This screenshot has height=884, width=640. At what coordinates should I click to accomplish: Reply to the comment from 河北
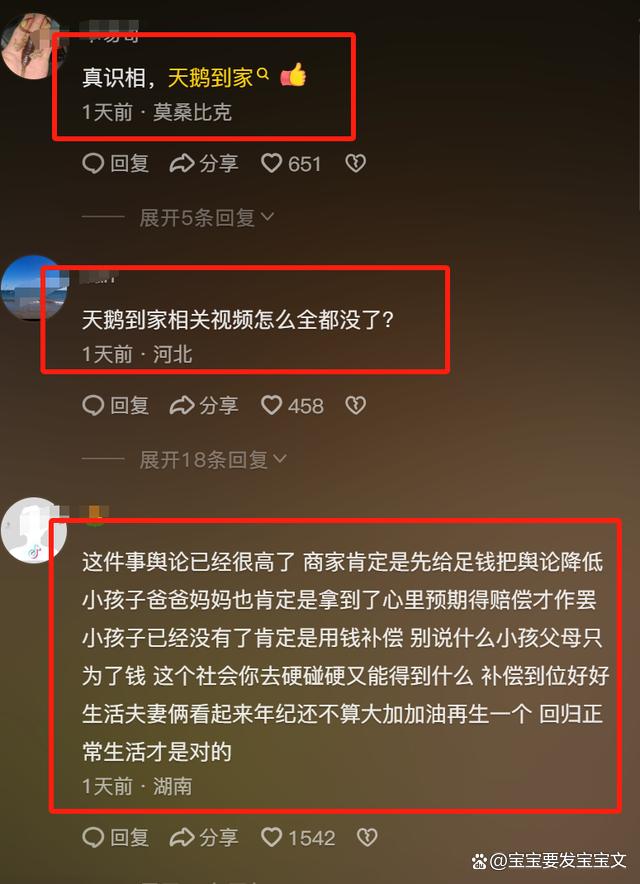coord(115,405)
